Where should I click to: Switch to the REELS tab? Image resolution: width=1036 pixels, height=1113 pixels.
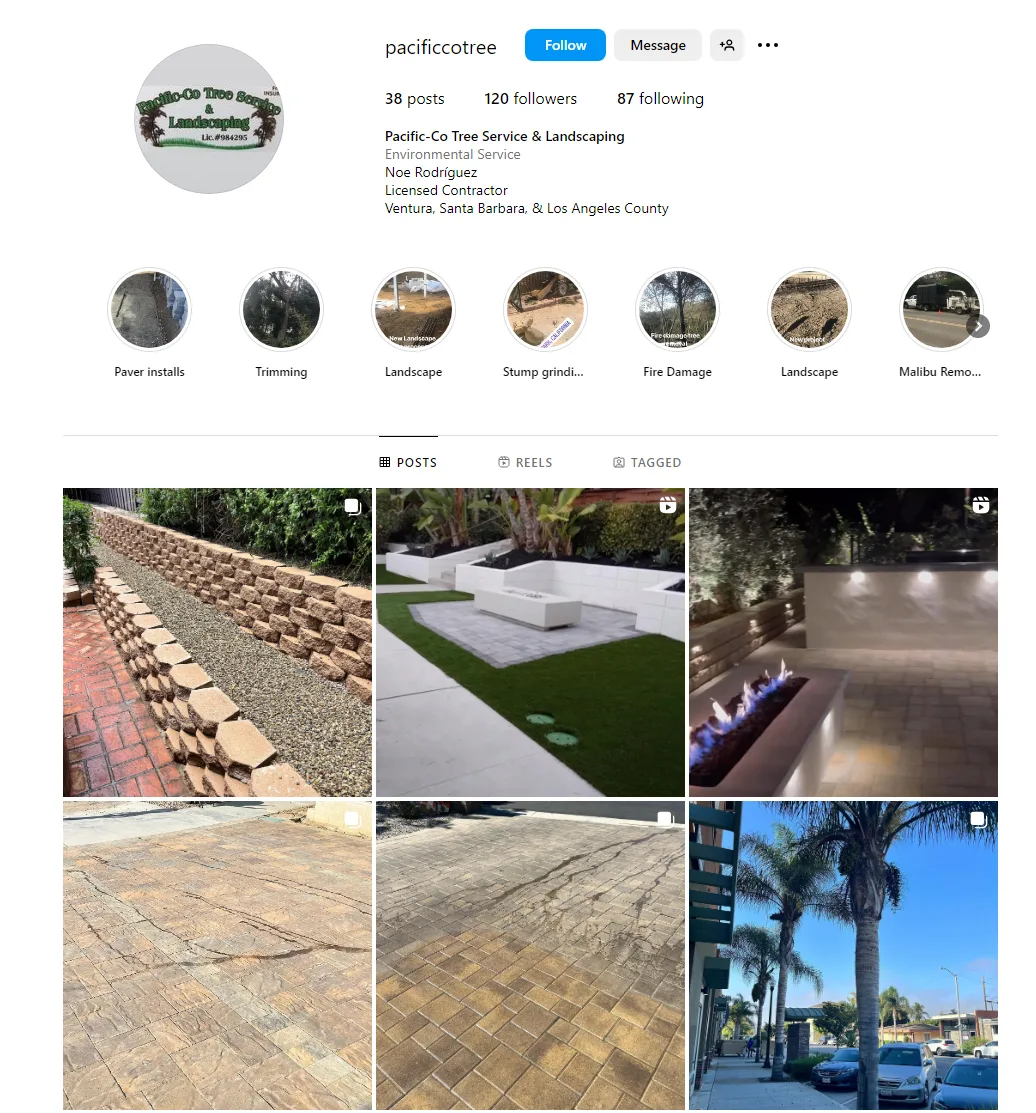[x=525, y=462]
